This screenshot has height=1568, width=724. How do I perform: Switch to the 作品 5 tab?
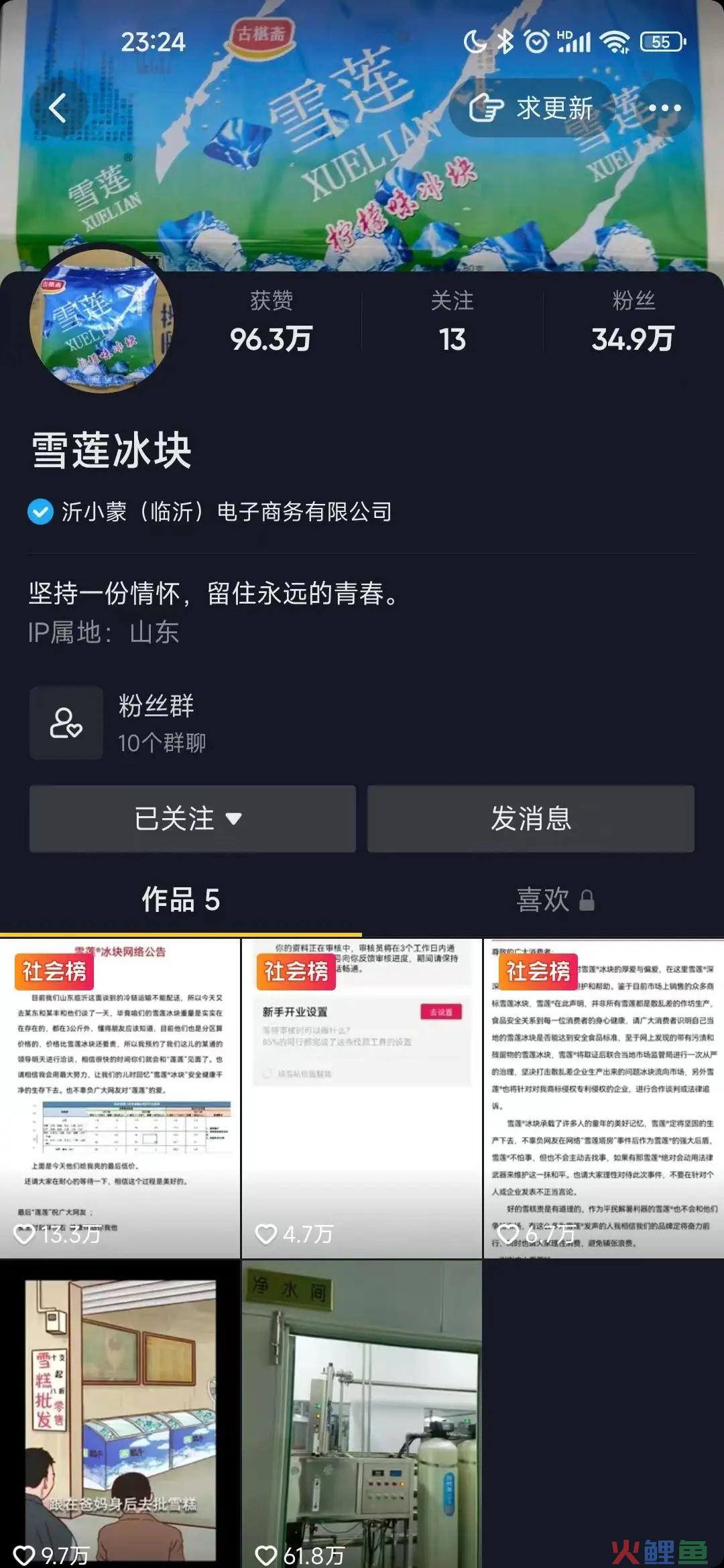pos(181,900)
